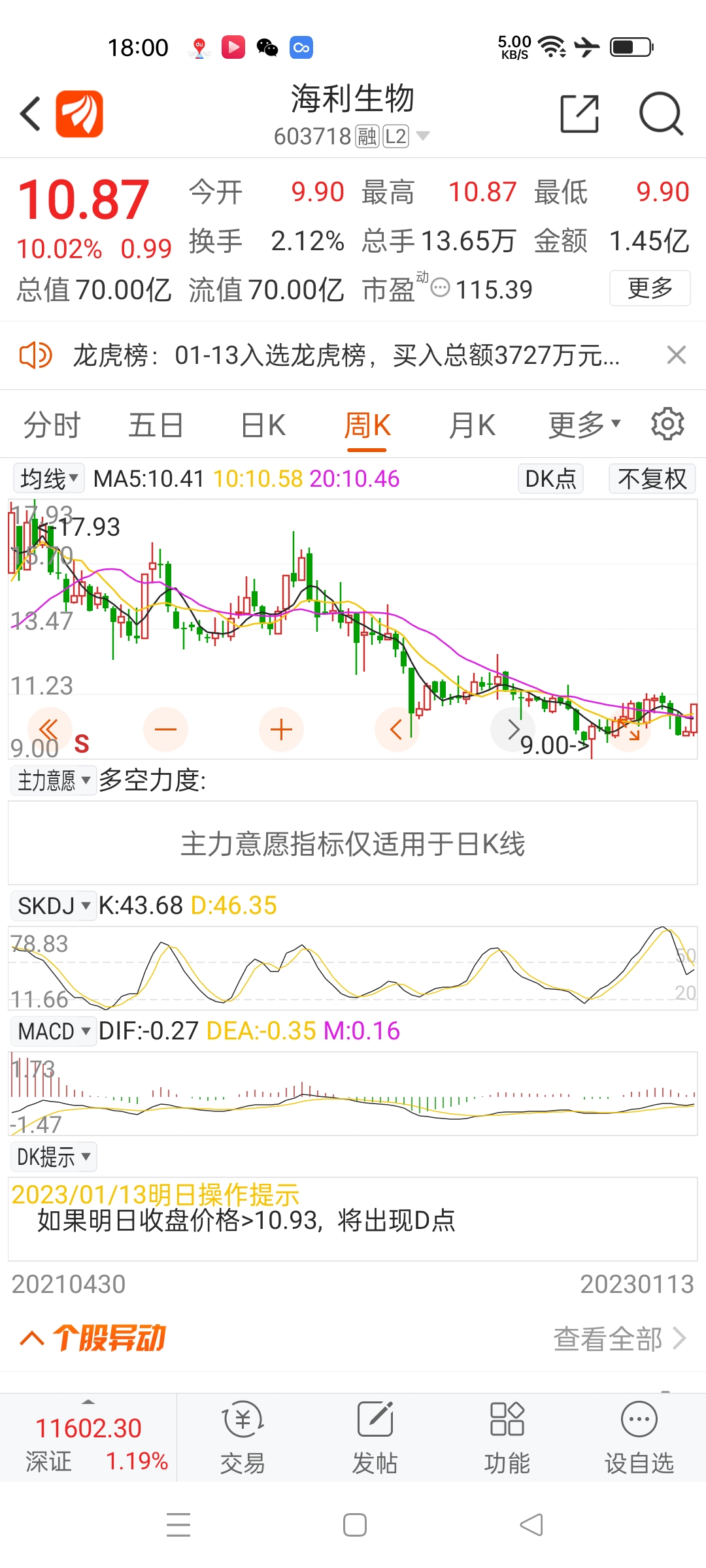This screenshot has width=706, height=1568.
Task: Switch to the 分时 chart tab
Action: 52,425
